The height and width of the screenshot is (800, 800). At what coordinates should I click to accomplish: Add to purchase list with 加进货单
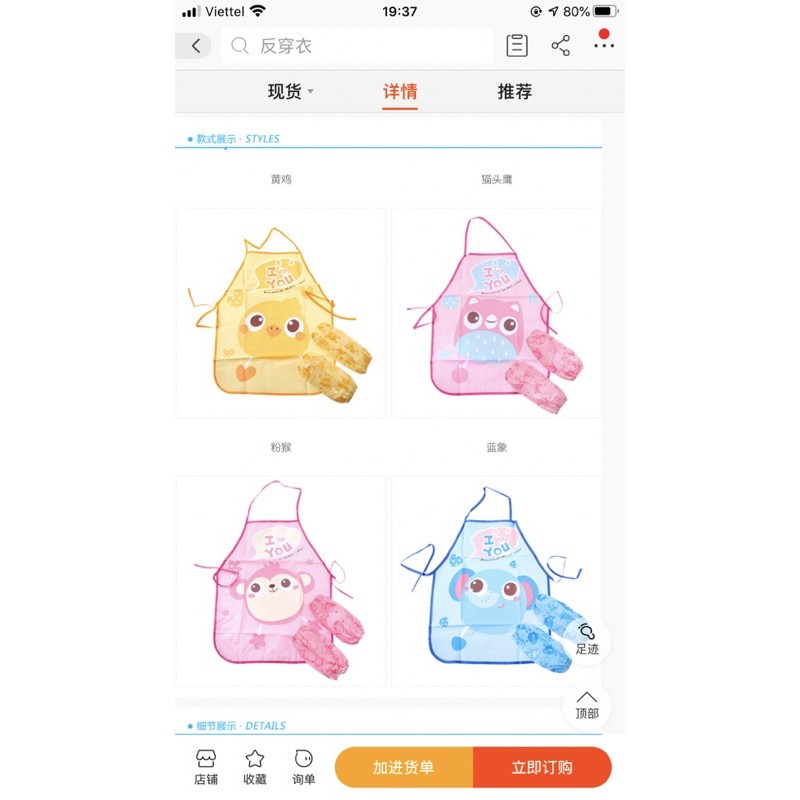tap(403, 767)
